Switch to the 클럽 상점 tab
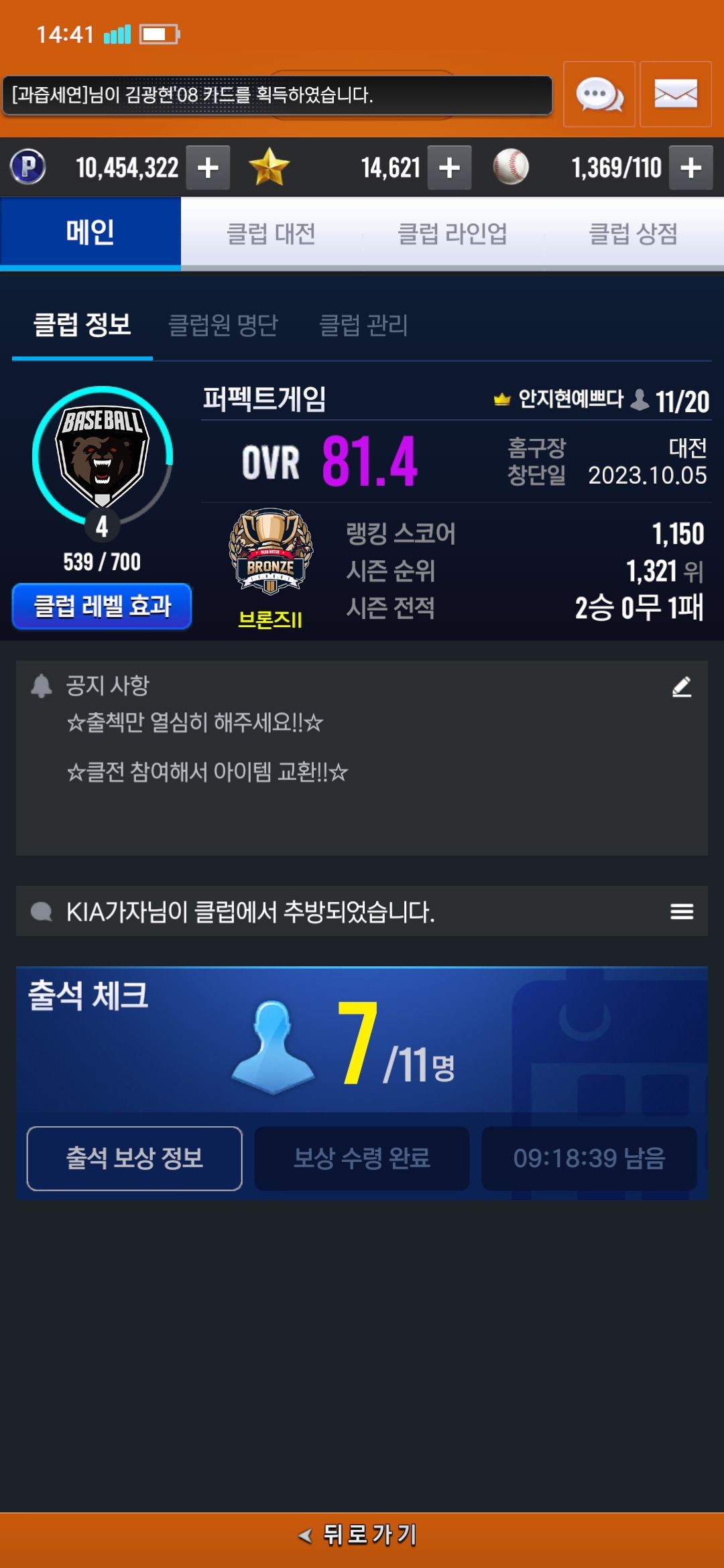Viewport: 724px width, 1568px height. click(633, 234)
